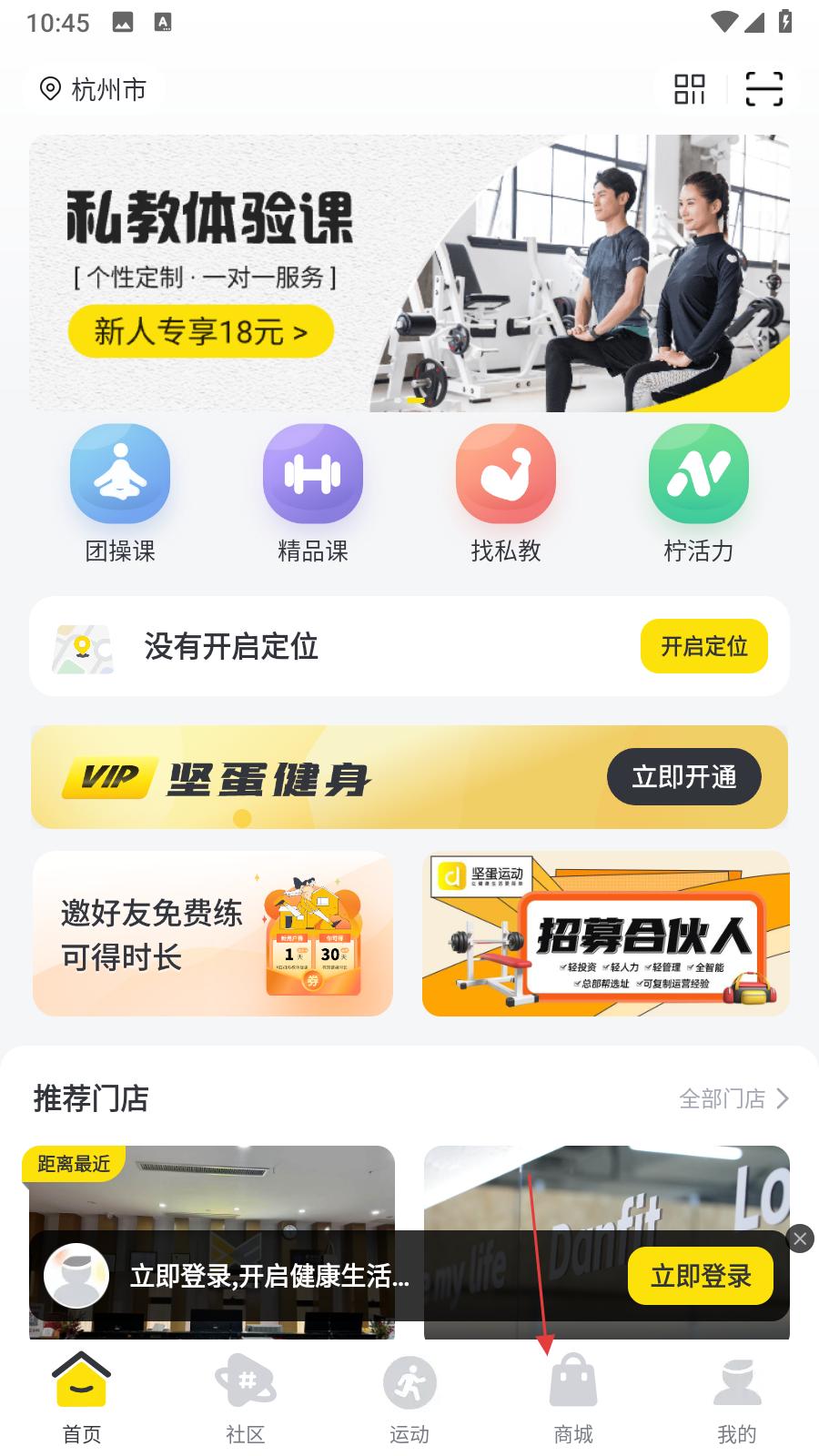Screen dimensions: 819x1456
Task: Open the 杭州市 city selector
Action: (x=93, y=89)
